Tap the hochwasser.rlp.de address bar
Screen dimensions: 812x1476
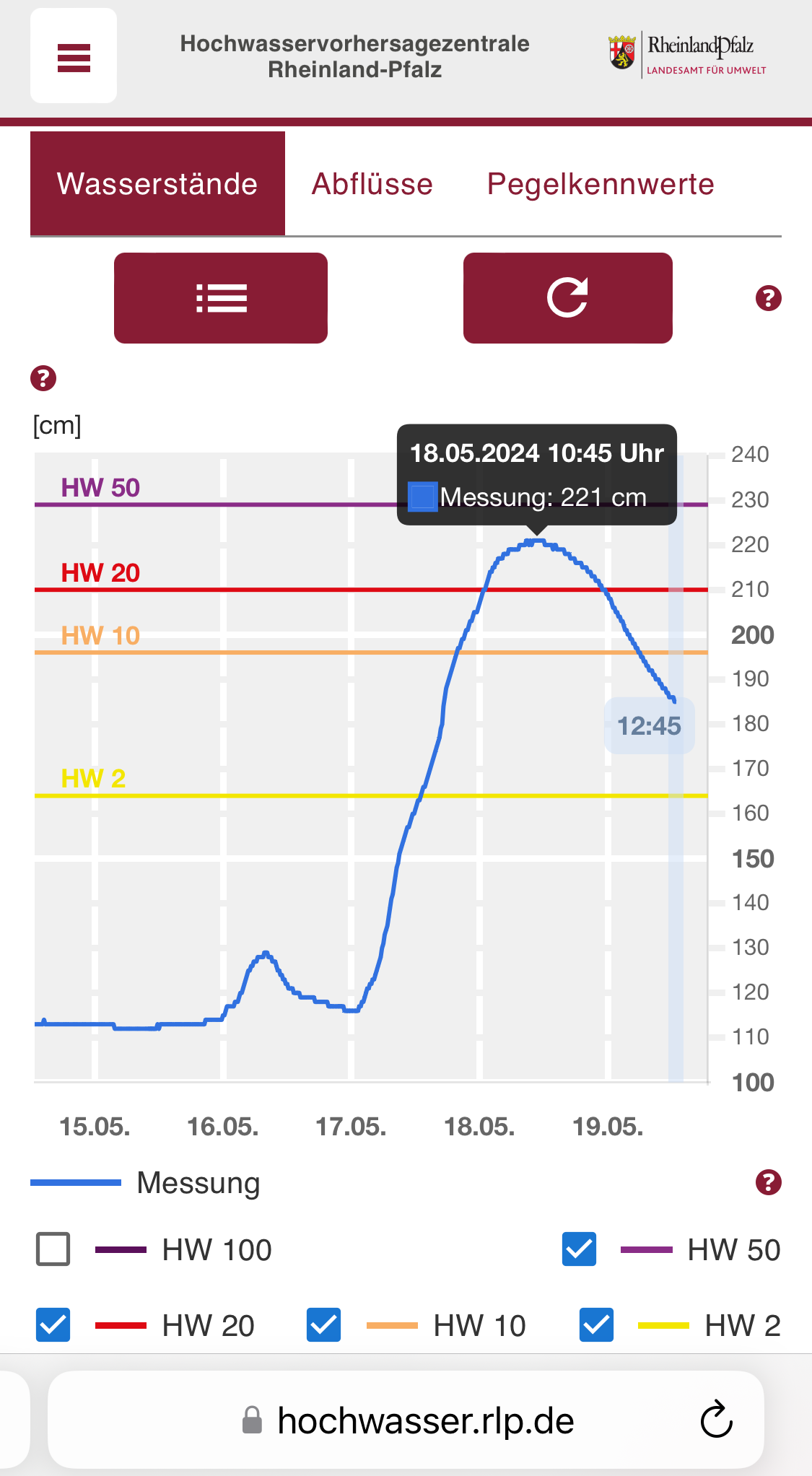tap(425, 1420)
